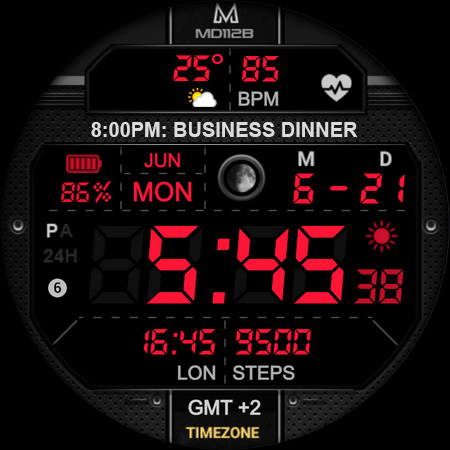Open the Business Dinner calendar event

(x=224, y=130)
